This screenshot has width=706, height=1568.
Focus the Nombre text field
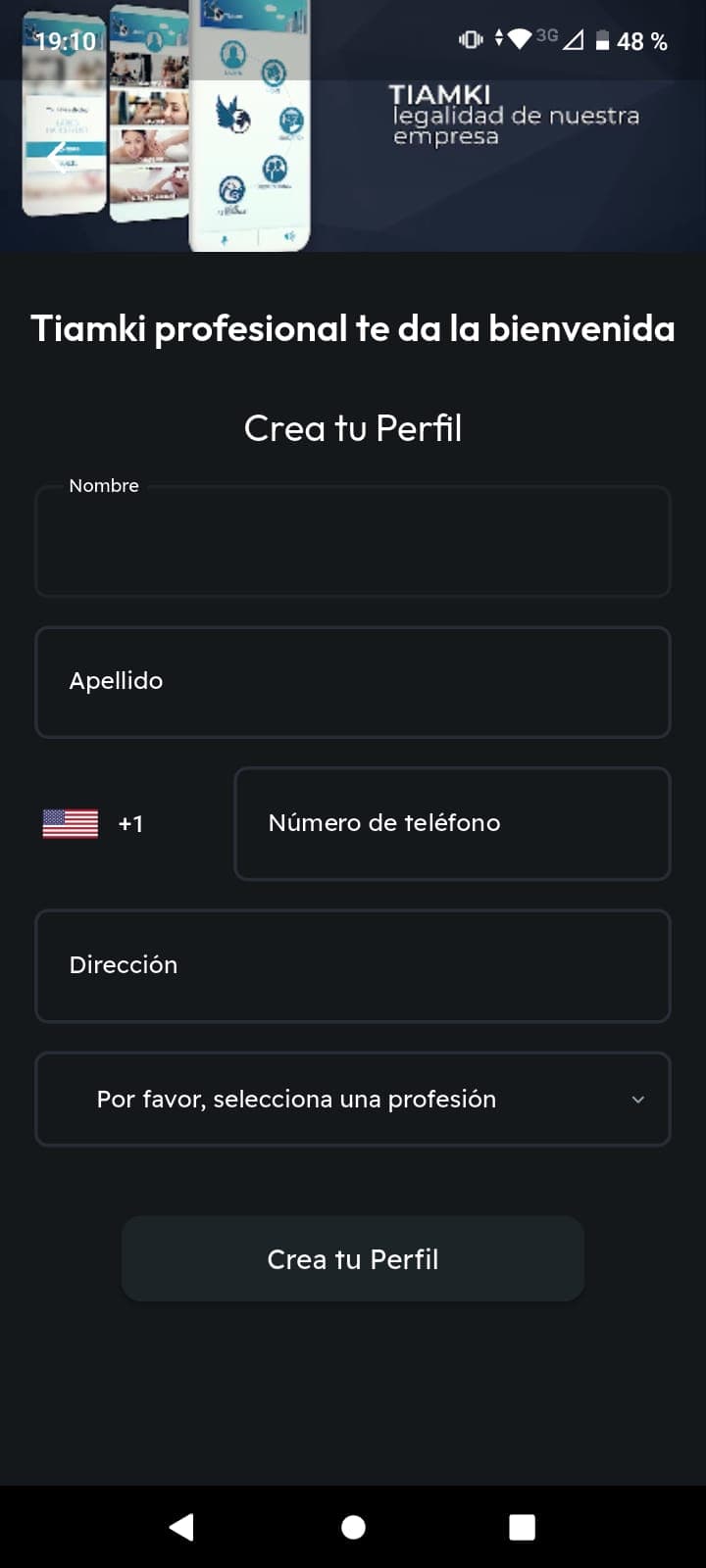coord(353,542)
